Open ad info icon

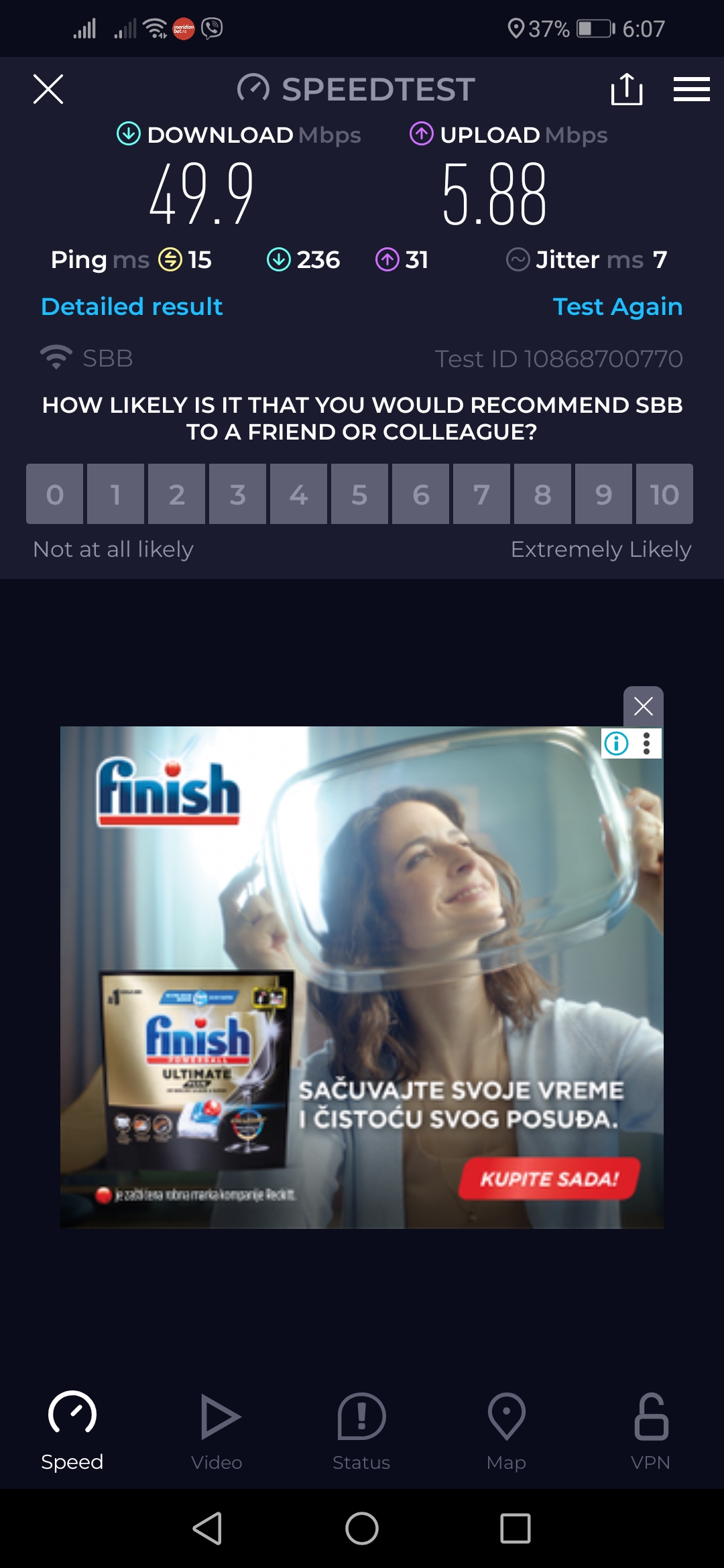pos(616,743)
